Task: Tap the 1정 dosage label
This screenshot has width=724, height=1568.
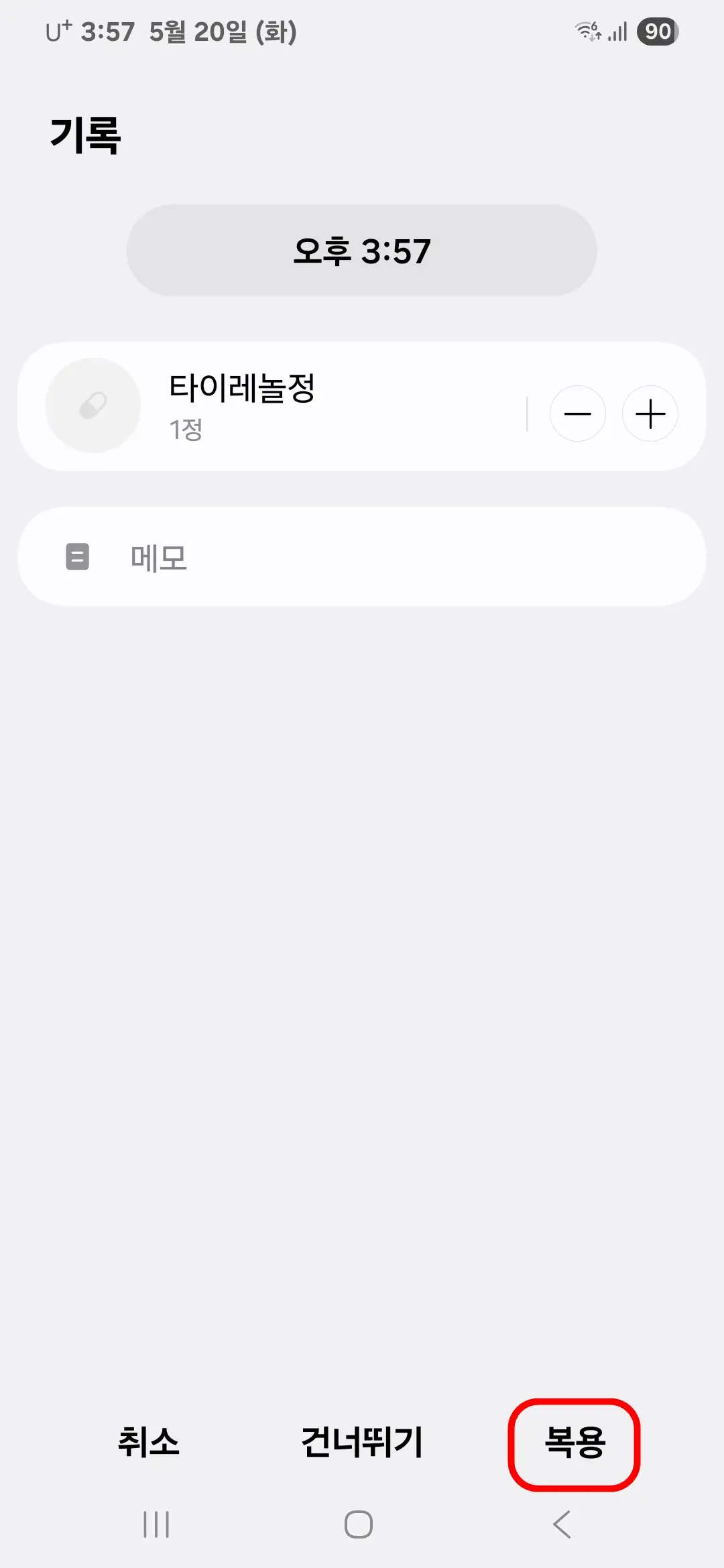Action: click(x=186, y=429)
